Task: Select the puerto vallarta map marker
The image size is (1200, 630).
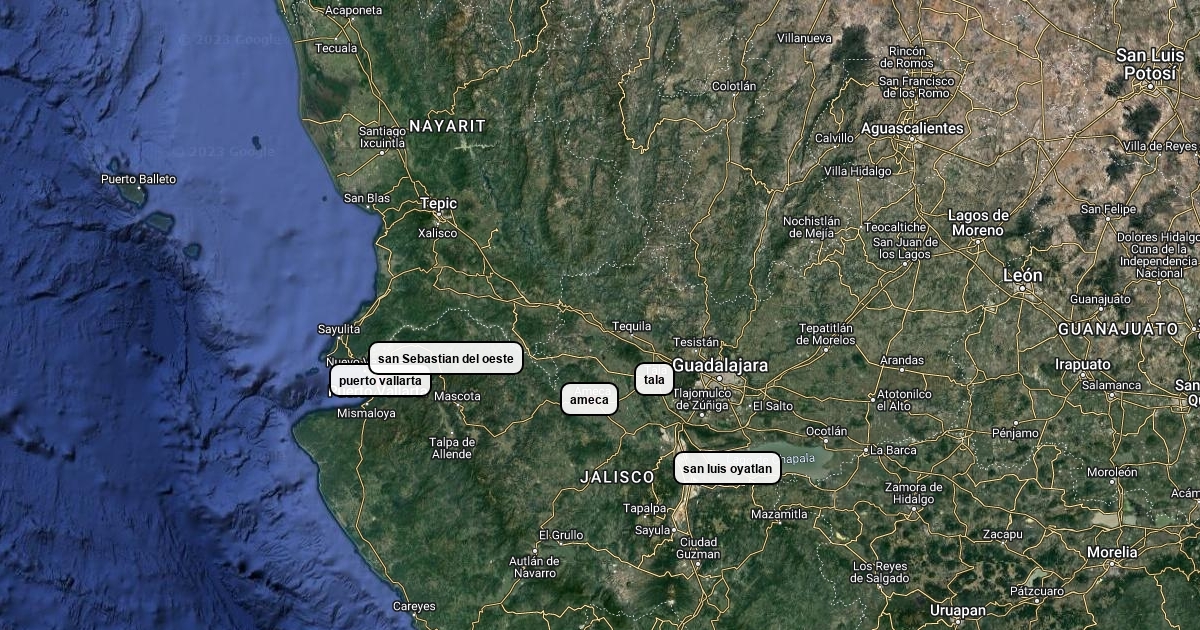Action: pos(380,381)
